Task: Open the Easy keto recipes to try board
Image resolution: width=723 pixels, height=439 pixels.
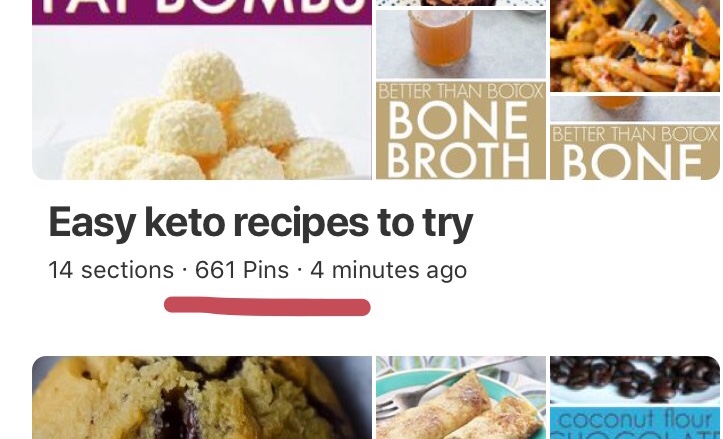Action: [260, 222]
